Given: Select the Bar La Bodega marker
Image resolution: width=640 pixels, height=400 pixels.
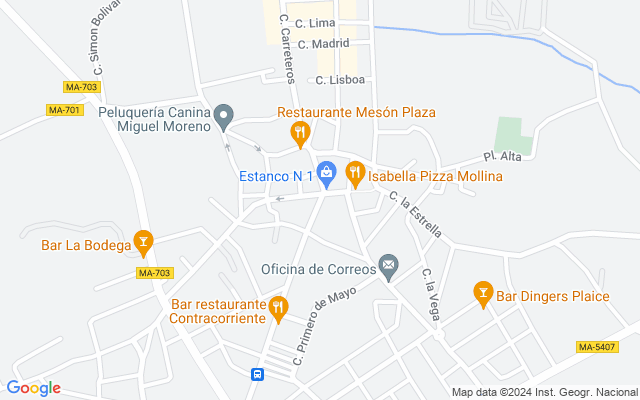Looking at the screenshot, I should (145, 243).
